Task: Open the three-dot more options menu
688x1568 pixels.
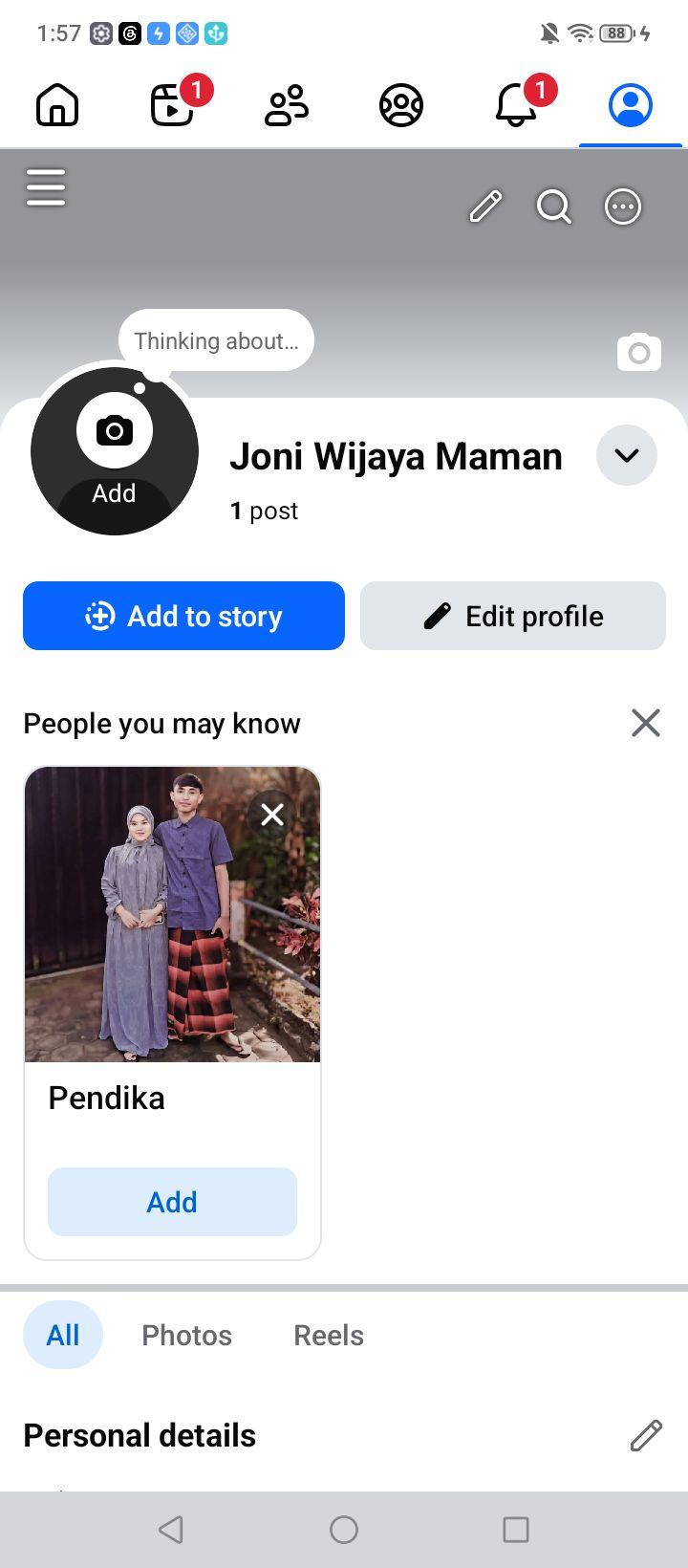Action: click(x=623, y=207)
